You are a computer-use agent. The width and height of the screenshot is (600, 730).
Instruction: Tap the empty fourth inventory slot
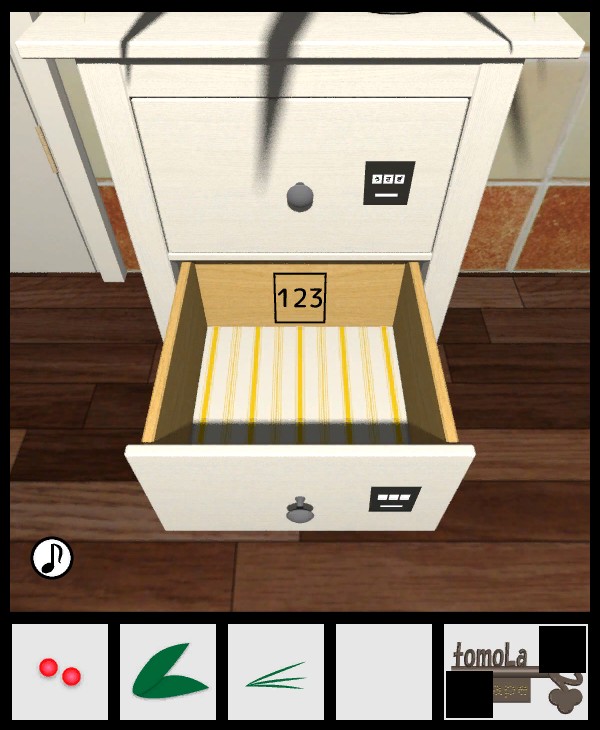[384, 672]
